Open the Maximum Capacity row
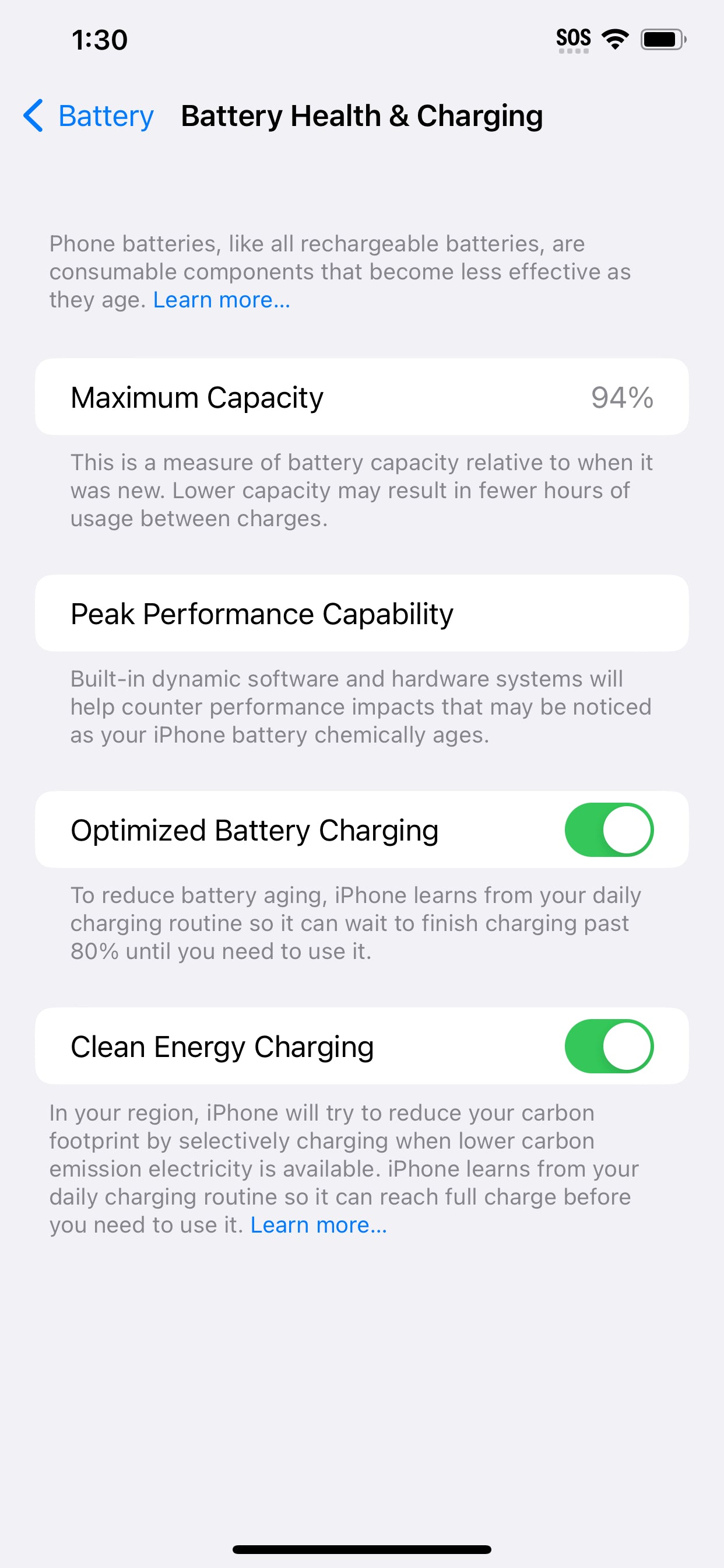Image resolution: width=724 pixels, height=1568 pixels. [361, 397]
